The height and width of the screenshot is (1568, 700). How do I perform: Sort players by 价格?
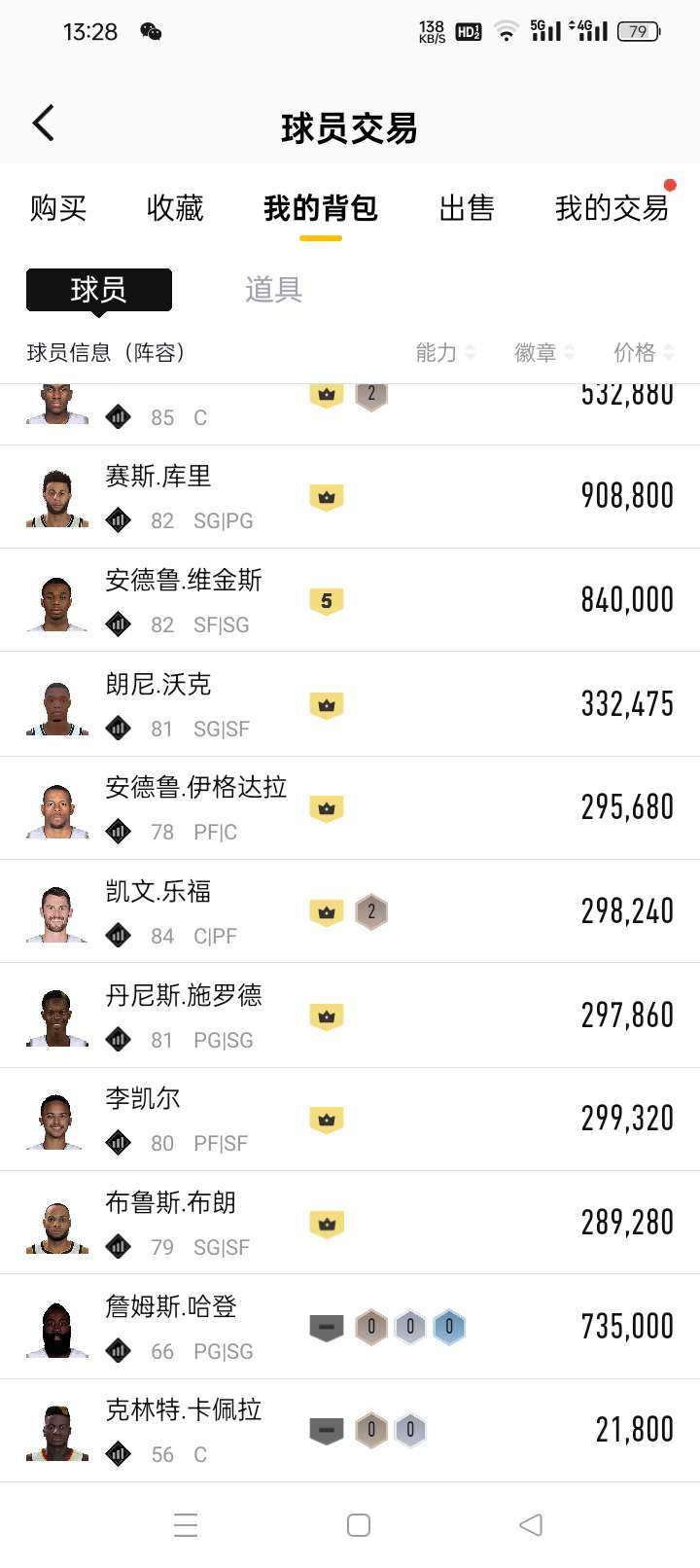pos(644,352)
